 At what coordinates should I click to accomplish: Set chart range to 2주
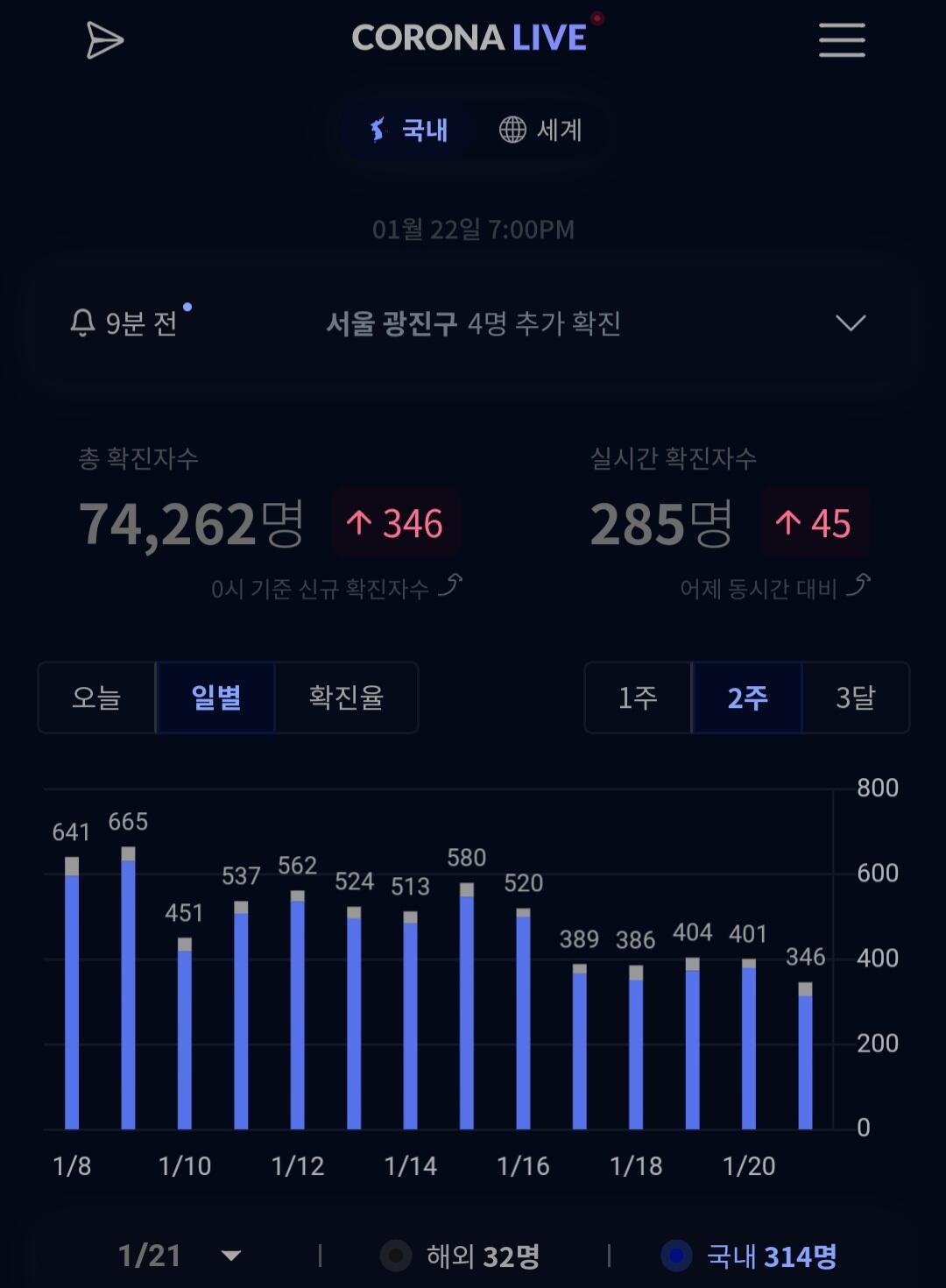pos(747,697)
